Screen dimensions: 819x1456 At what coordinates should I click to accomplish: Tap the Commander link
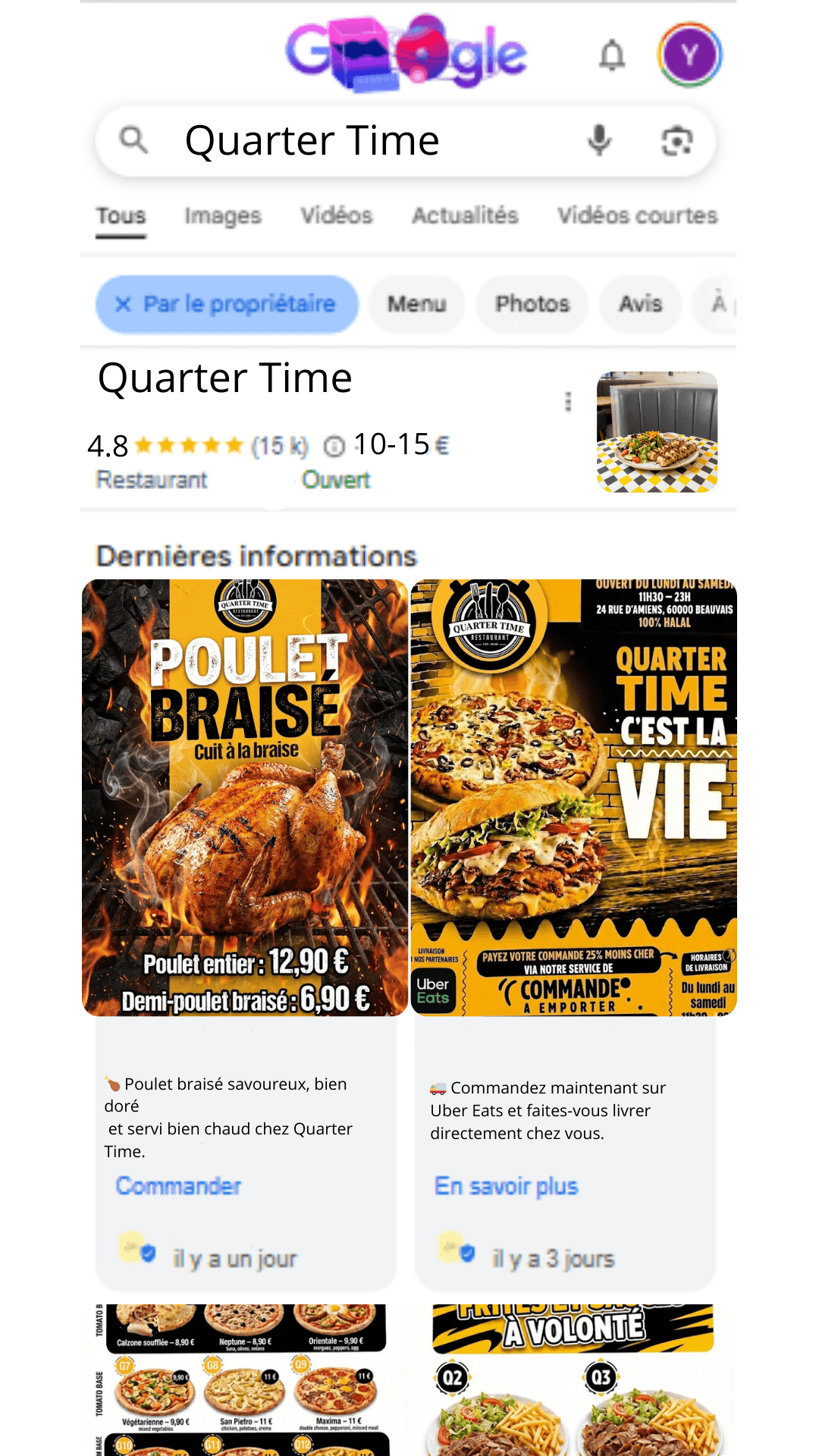(x=178, y=1186)
